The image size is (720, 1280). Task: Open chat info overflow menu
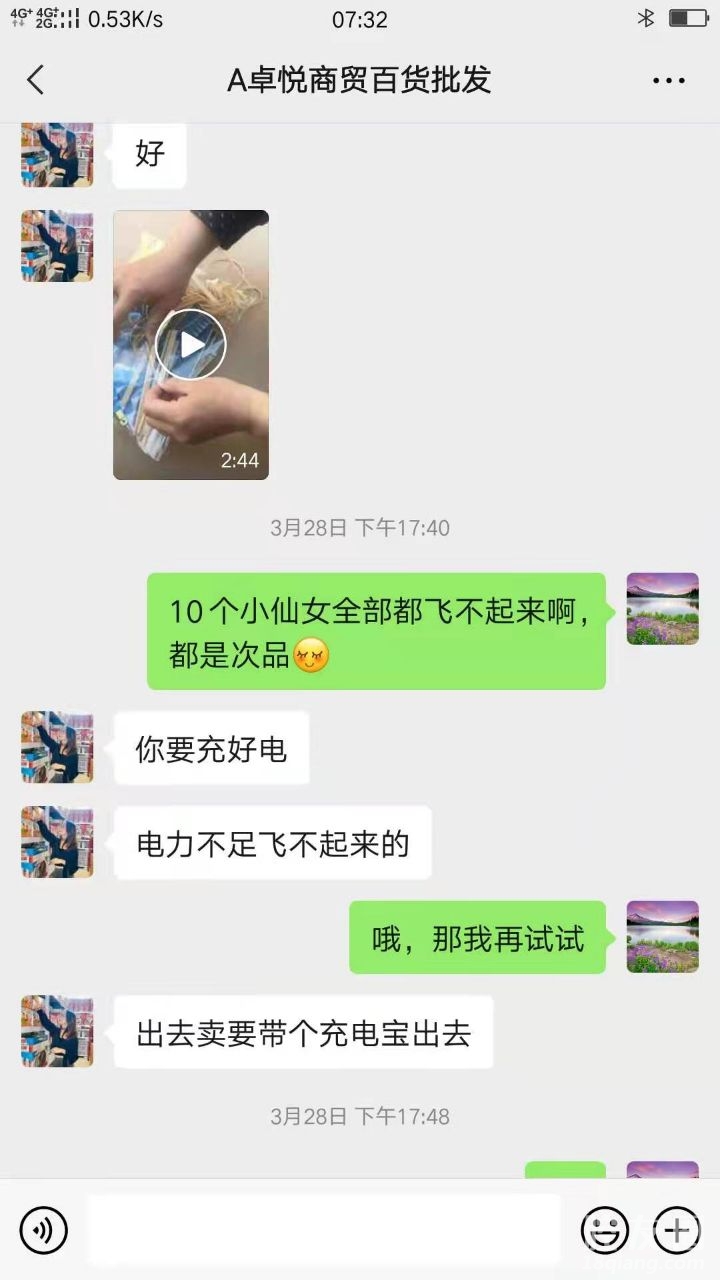[x=668, y=81]
